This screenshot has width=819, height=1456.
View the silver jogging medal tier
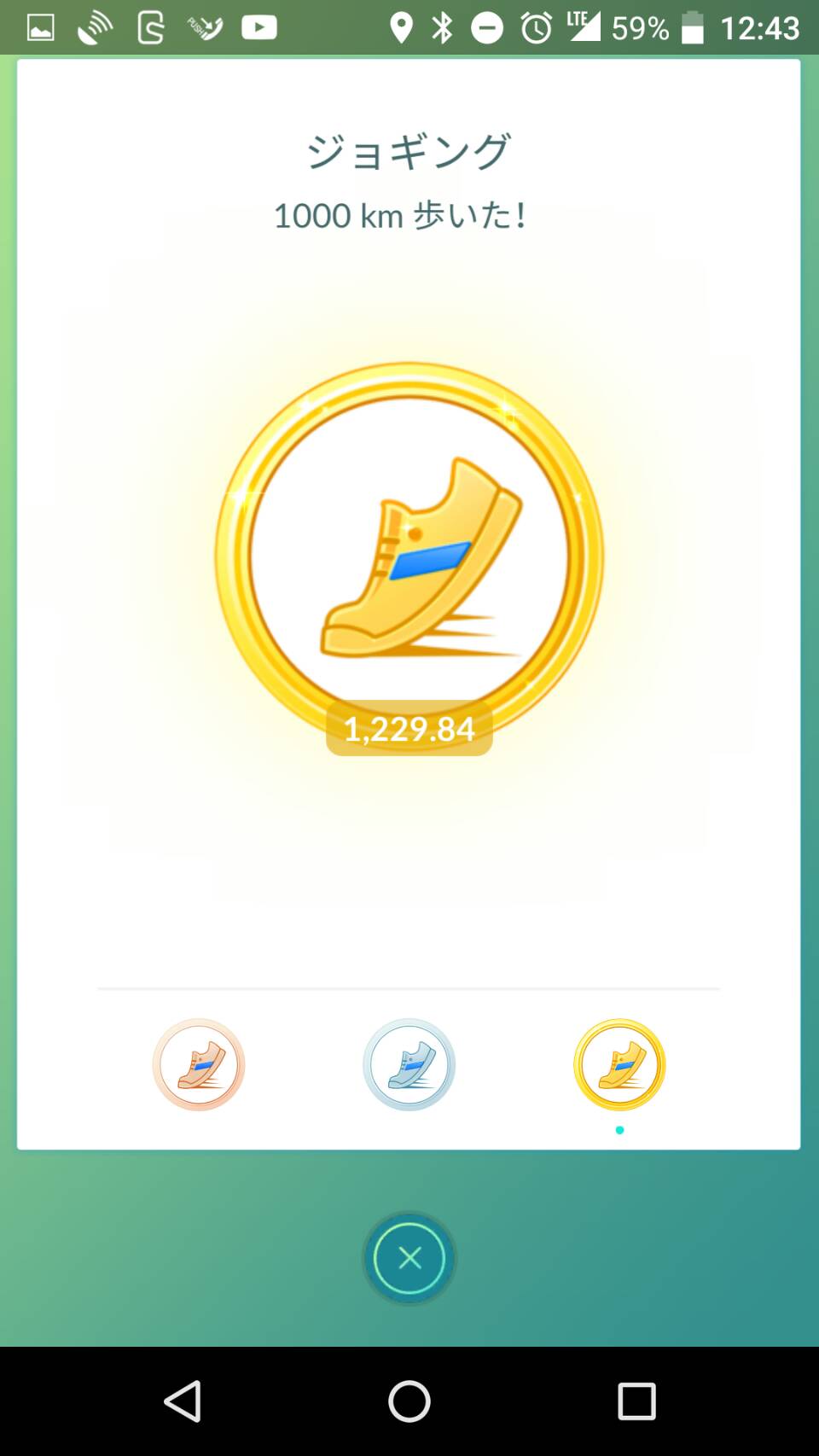[409, 1064]
